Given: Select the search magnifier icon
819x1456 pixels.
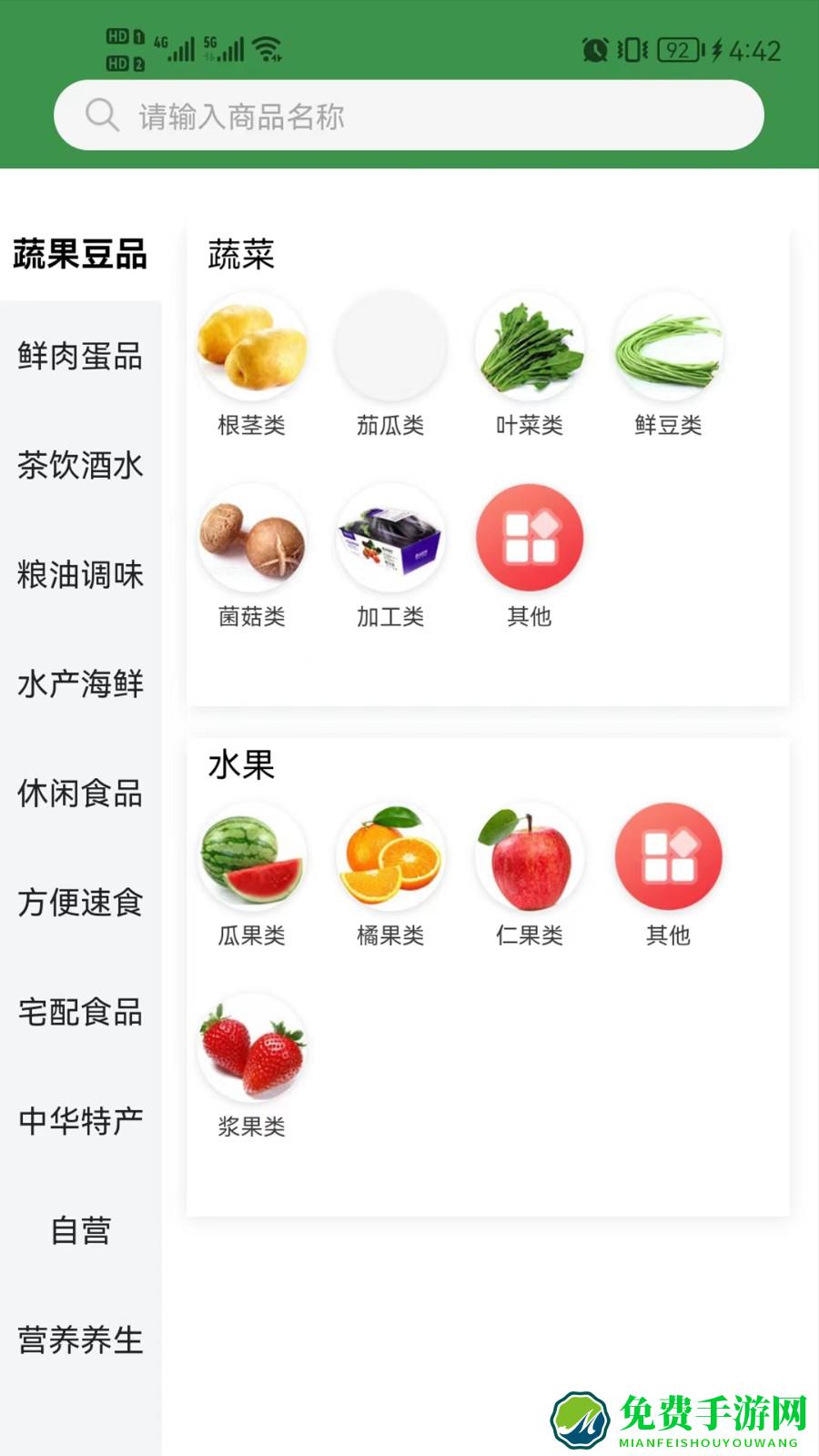Looking at the screenshot, I should pyautogui.click(x=102, y=116).
